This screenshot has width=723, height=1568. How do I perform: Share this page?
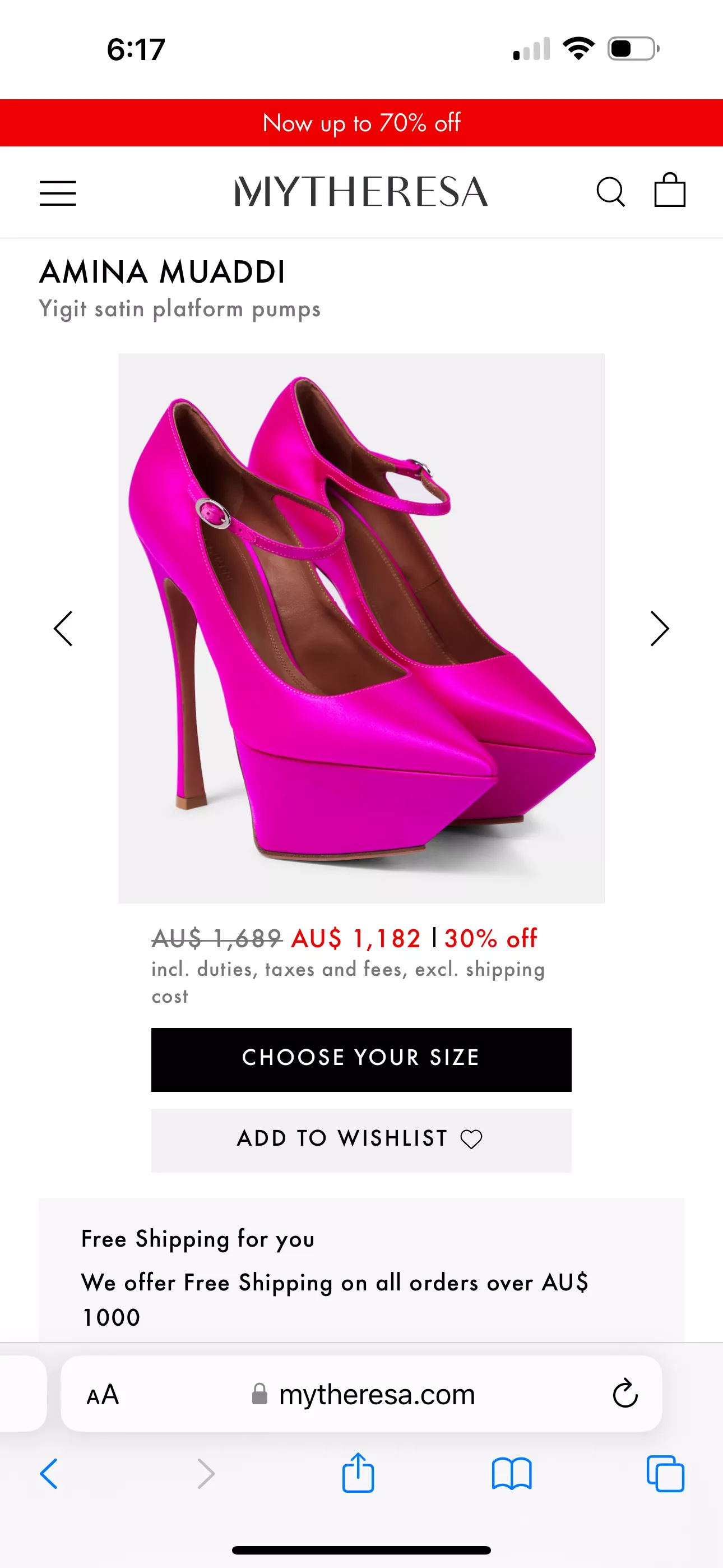(358, 1473)
